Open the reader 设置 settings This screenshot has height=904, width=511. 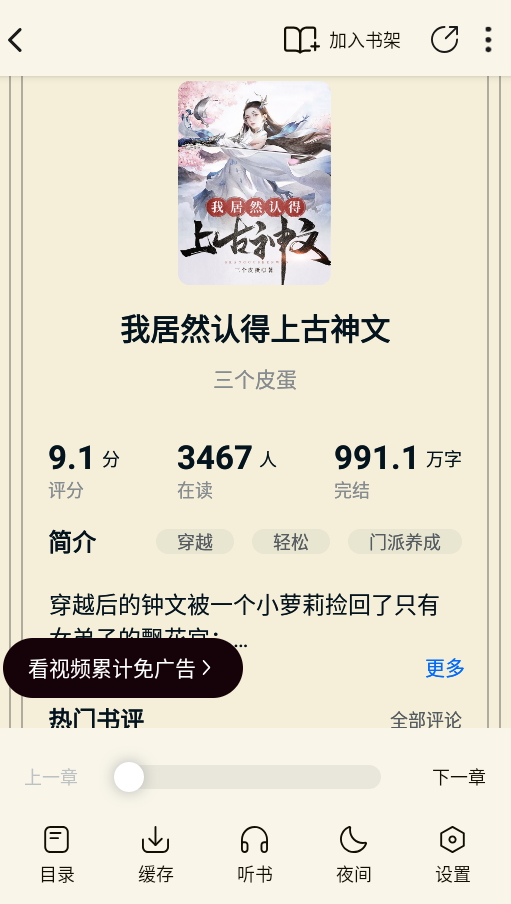[453, 854]
